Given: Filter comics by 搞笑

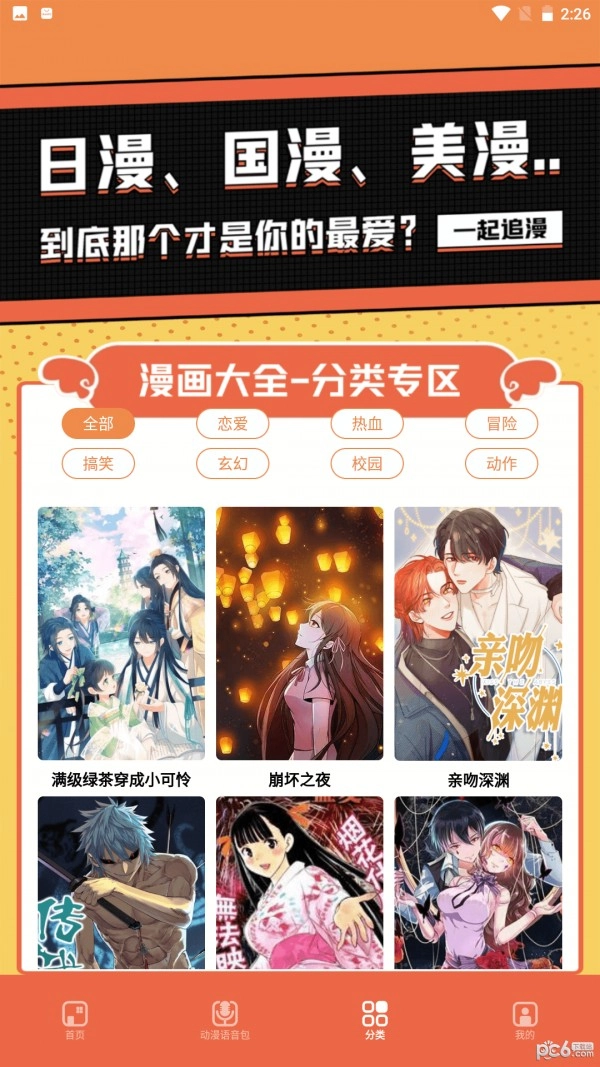Looking at the screenshot, I should [98, 463].
